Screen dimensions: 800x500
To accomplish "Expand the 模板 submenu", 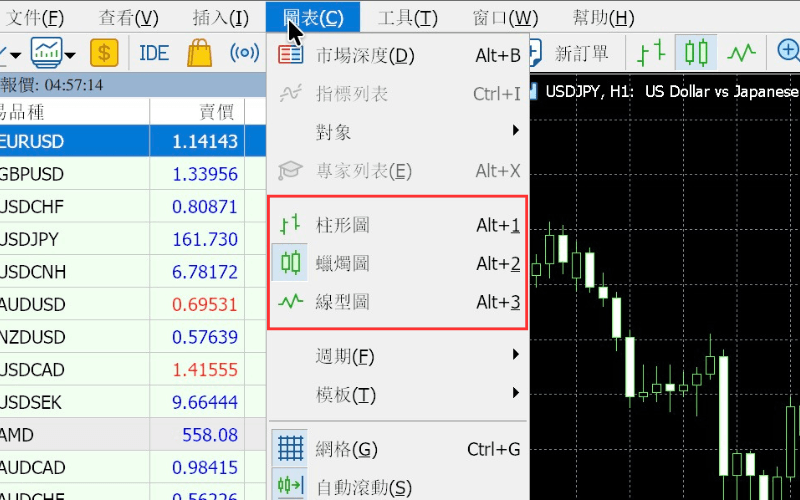I will [x=398, y=394].
